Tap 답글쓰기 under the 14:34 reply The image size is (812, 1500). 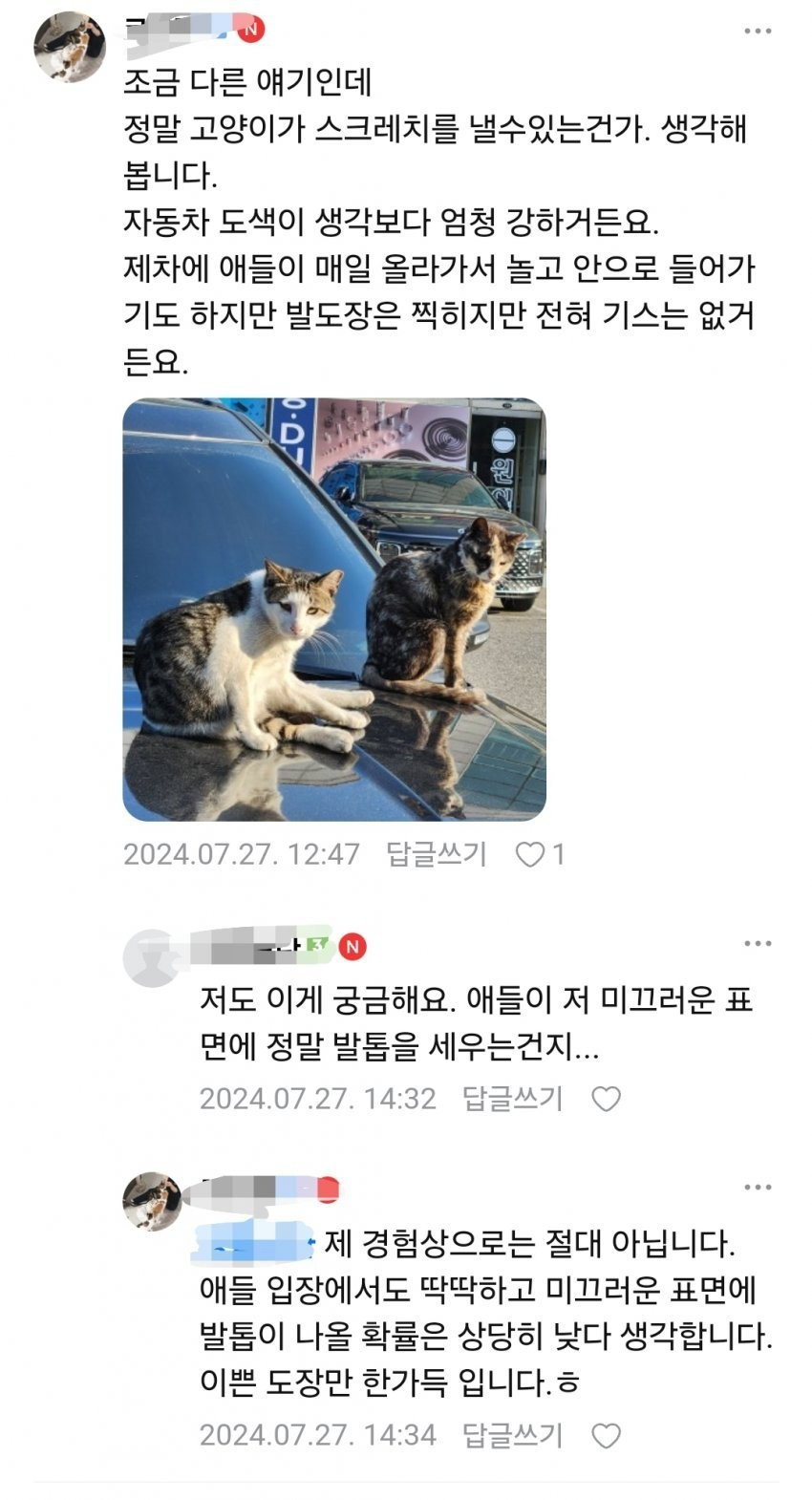tap(513, 1434)
